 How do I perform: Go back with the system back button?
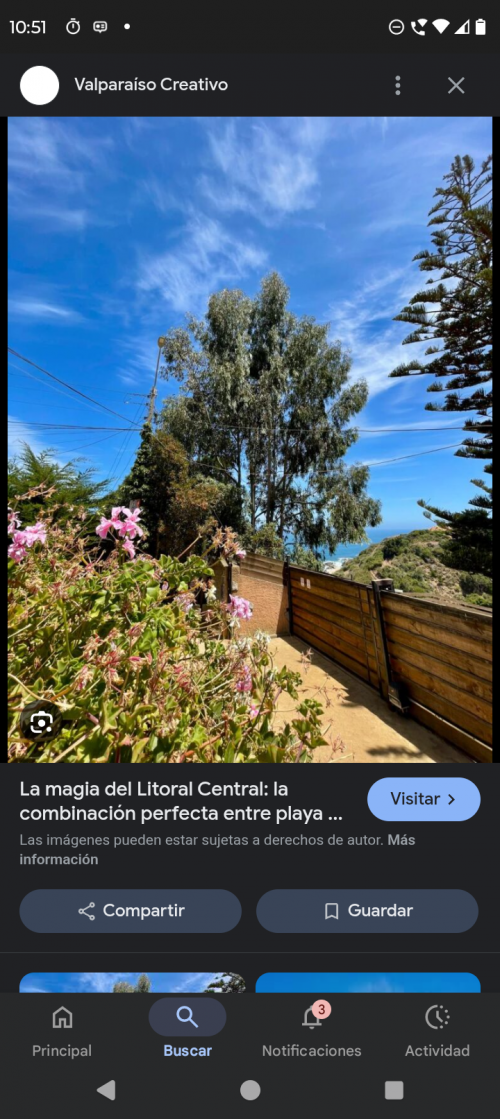point(106,1090)
